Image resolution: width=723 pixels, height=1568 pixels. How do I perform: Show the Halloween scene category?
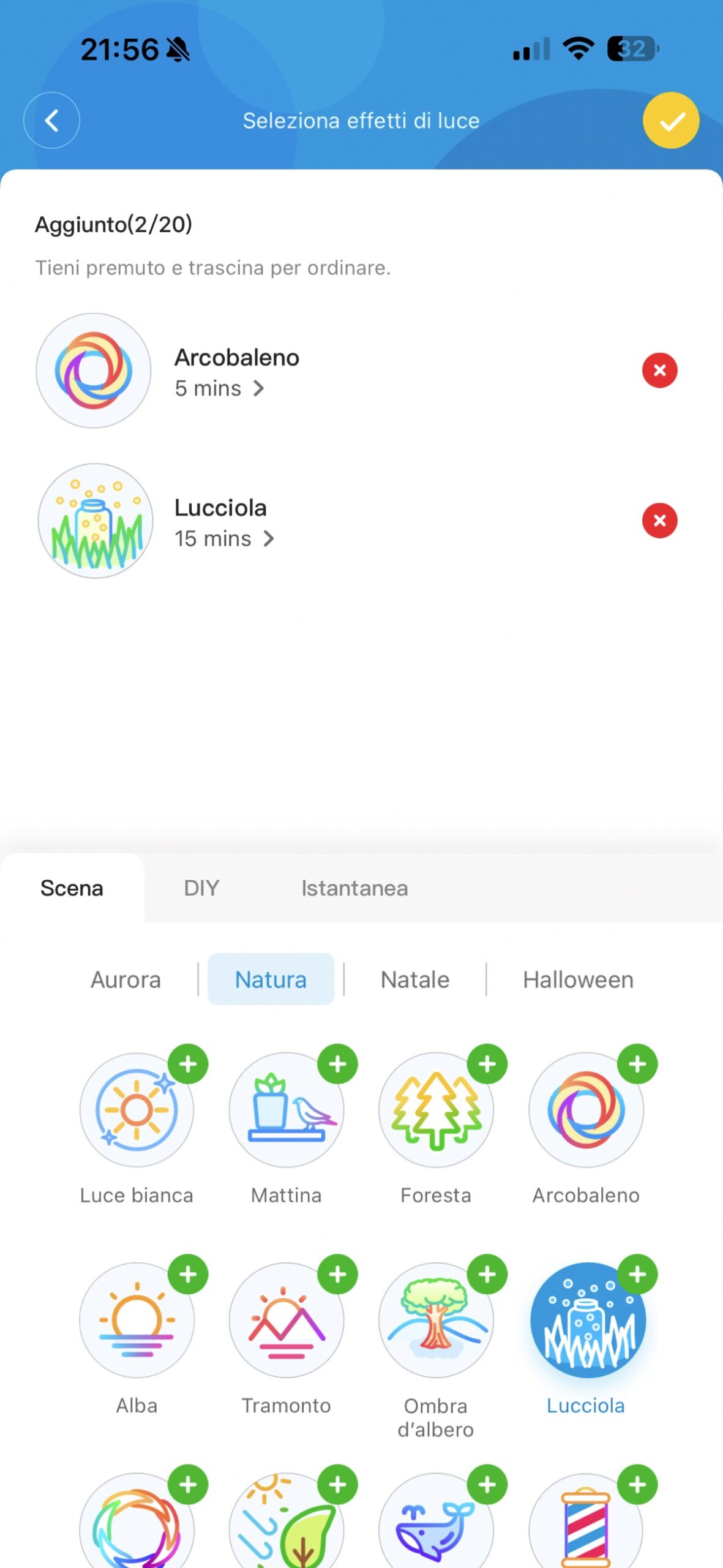[577, 979]
